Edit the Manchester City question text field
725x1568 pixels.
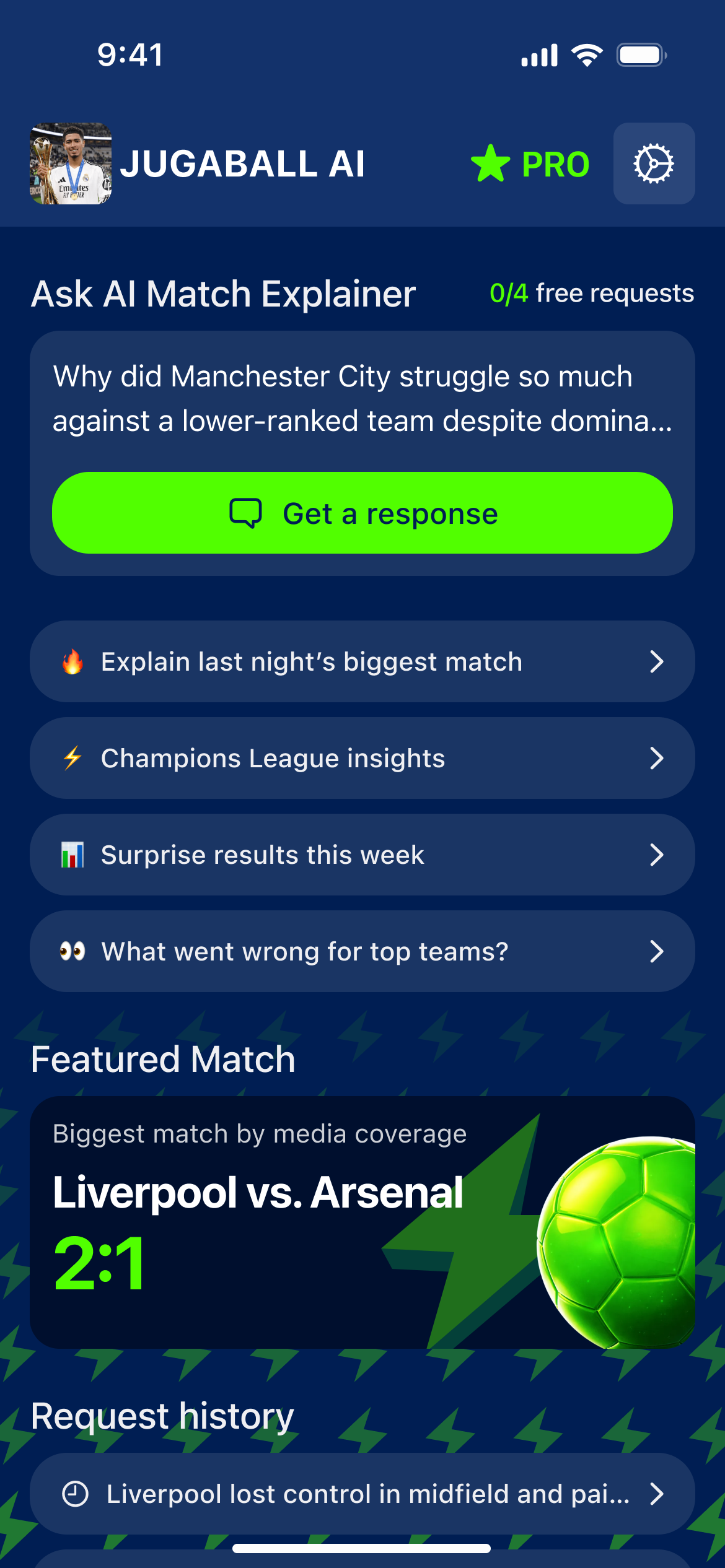click(362, 398)
